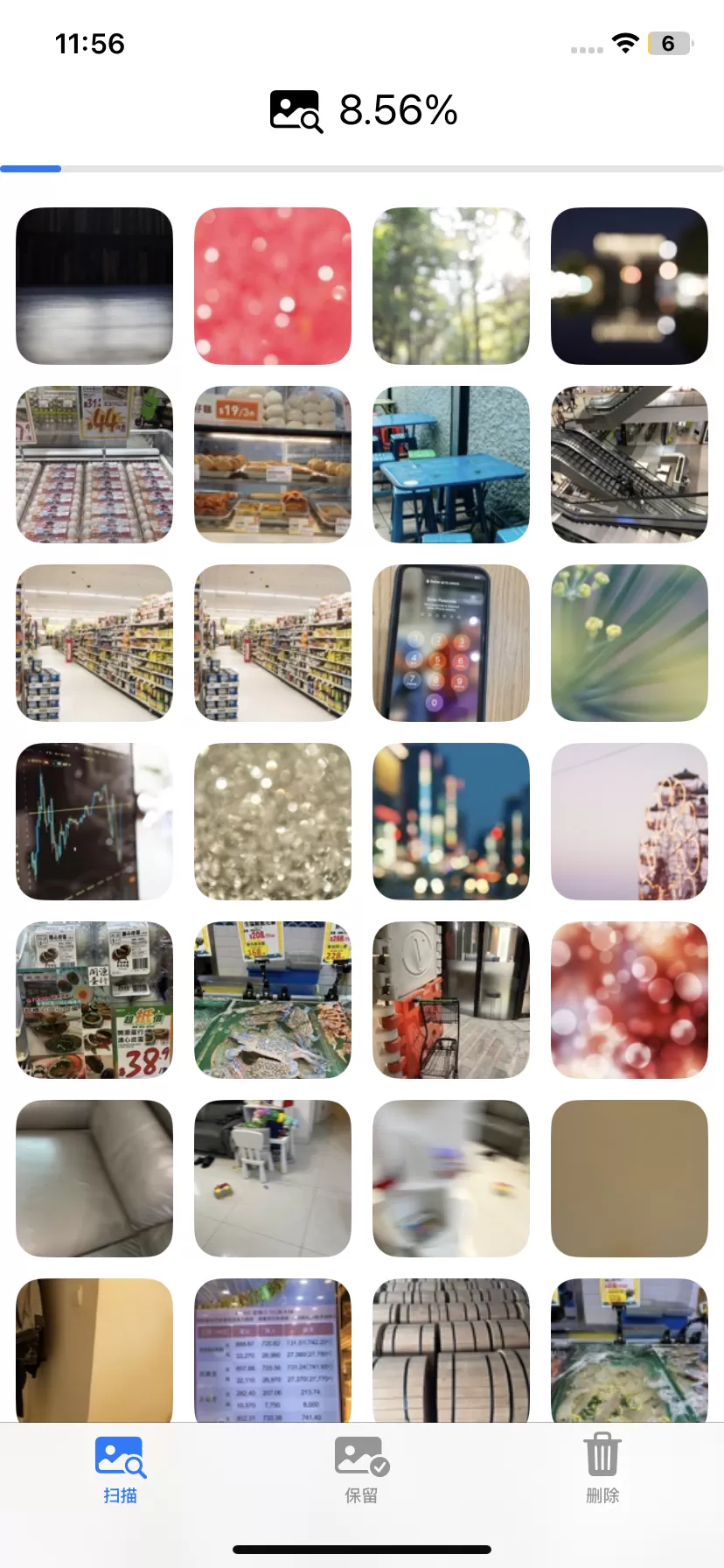Viewport: 724px width, 1568px height.
Task: Select the wooden barrels photo
Action: (451, 1349)
